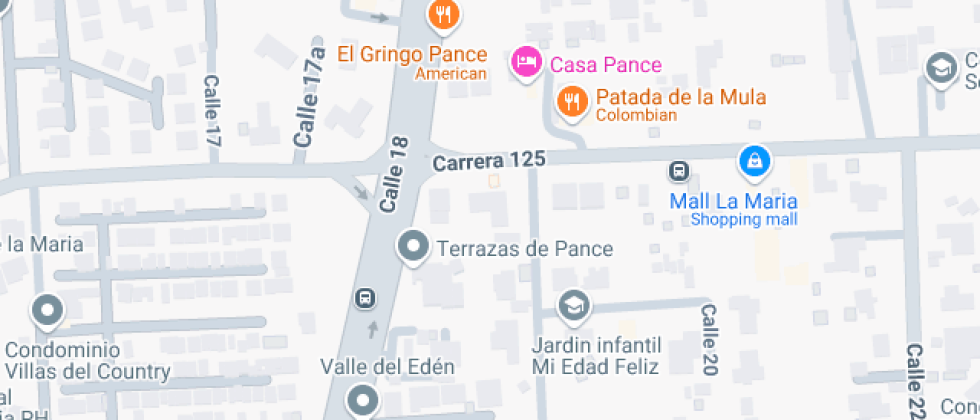Select the bus stop on Calle 18

click(366, 298)
